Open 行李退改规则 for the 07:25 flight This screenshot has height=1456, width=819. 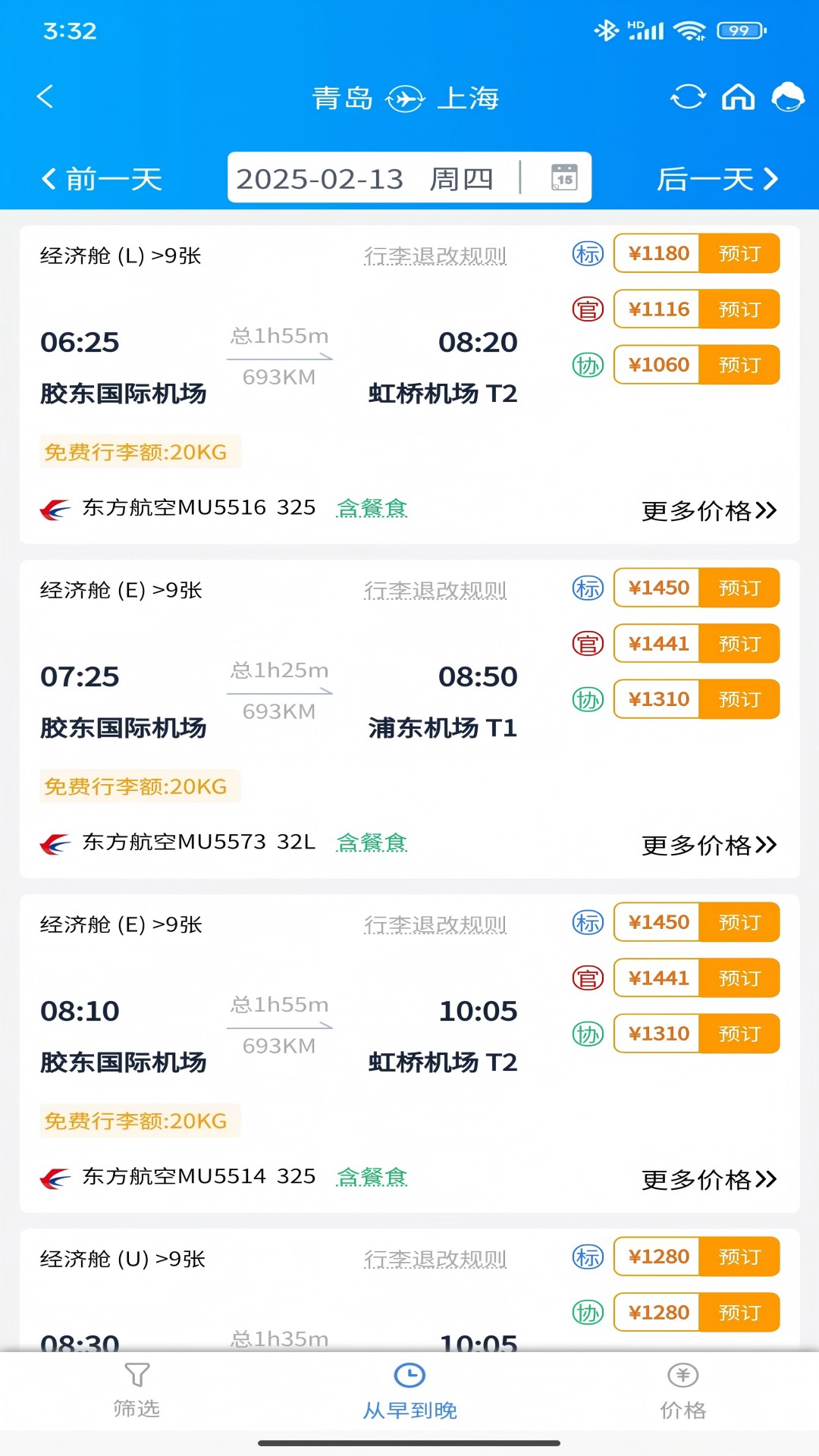[x=435, y=590]
